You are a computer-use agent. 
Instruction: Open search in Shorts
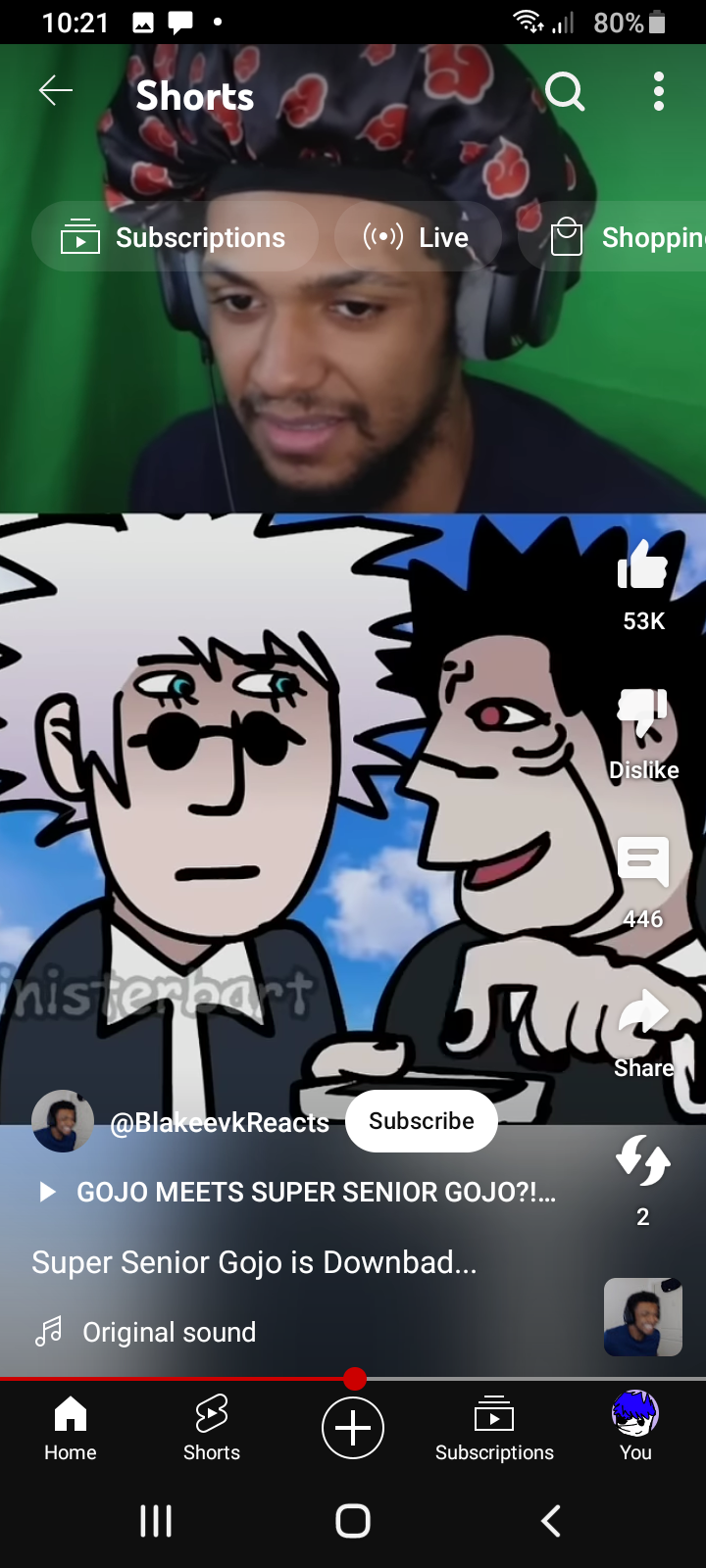pyautogui.click(x=565, y=92)
